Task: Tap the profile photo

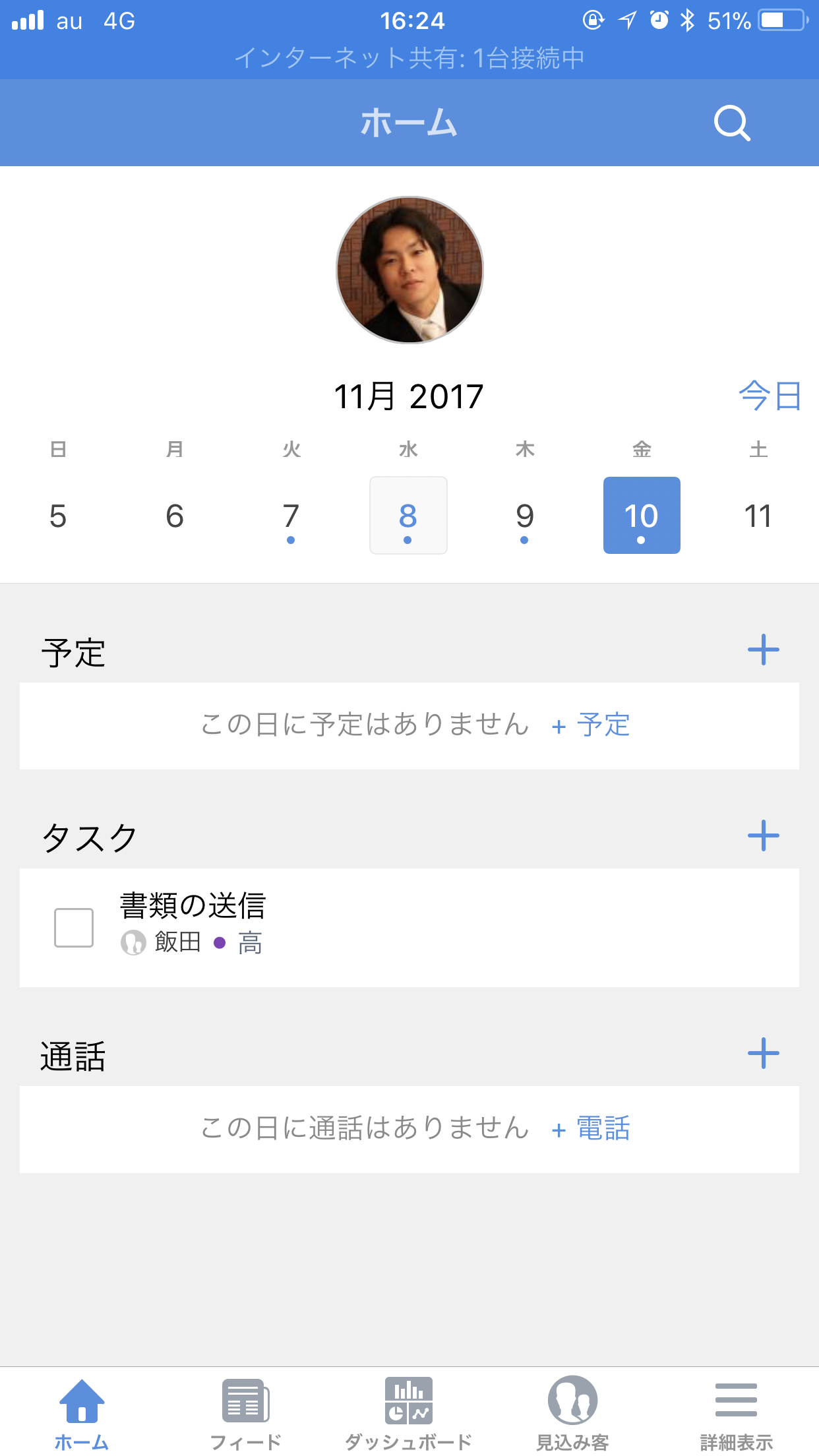Action: click(409, 270)
